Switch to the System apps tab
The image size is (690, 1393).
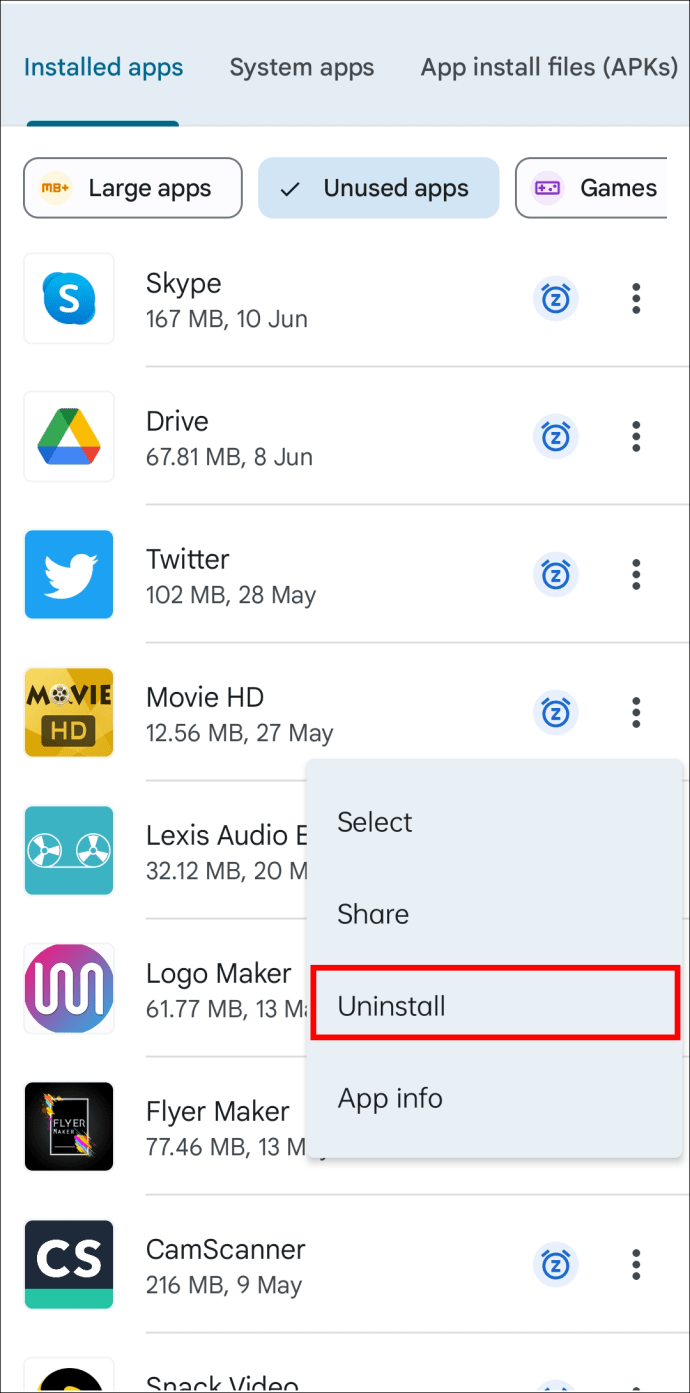pos(301,68)
